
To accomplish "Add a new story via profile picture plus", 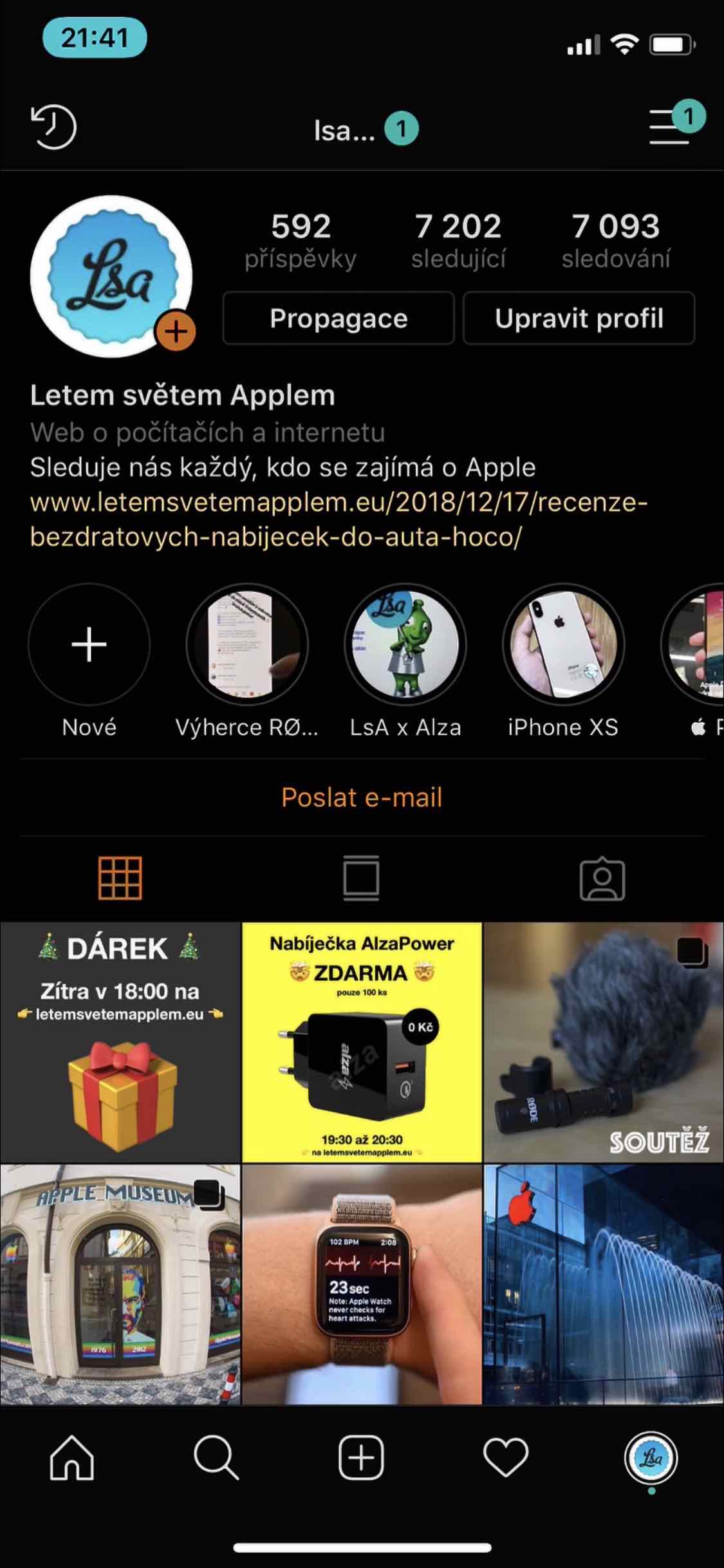I will coord(175,332).
